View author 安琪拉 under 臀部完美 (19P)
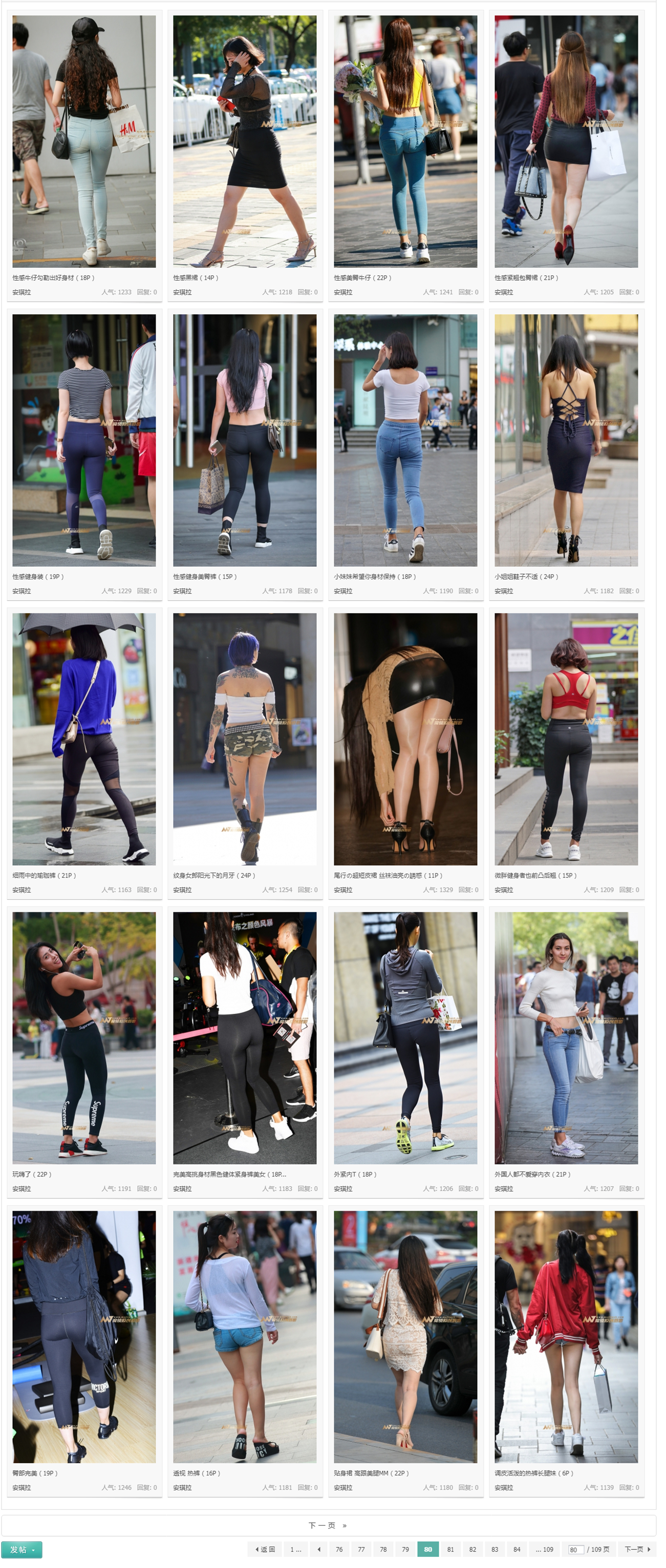This screenshot has width=666, height=1568. pos(22,1488)
